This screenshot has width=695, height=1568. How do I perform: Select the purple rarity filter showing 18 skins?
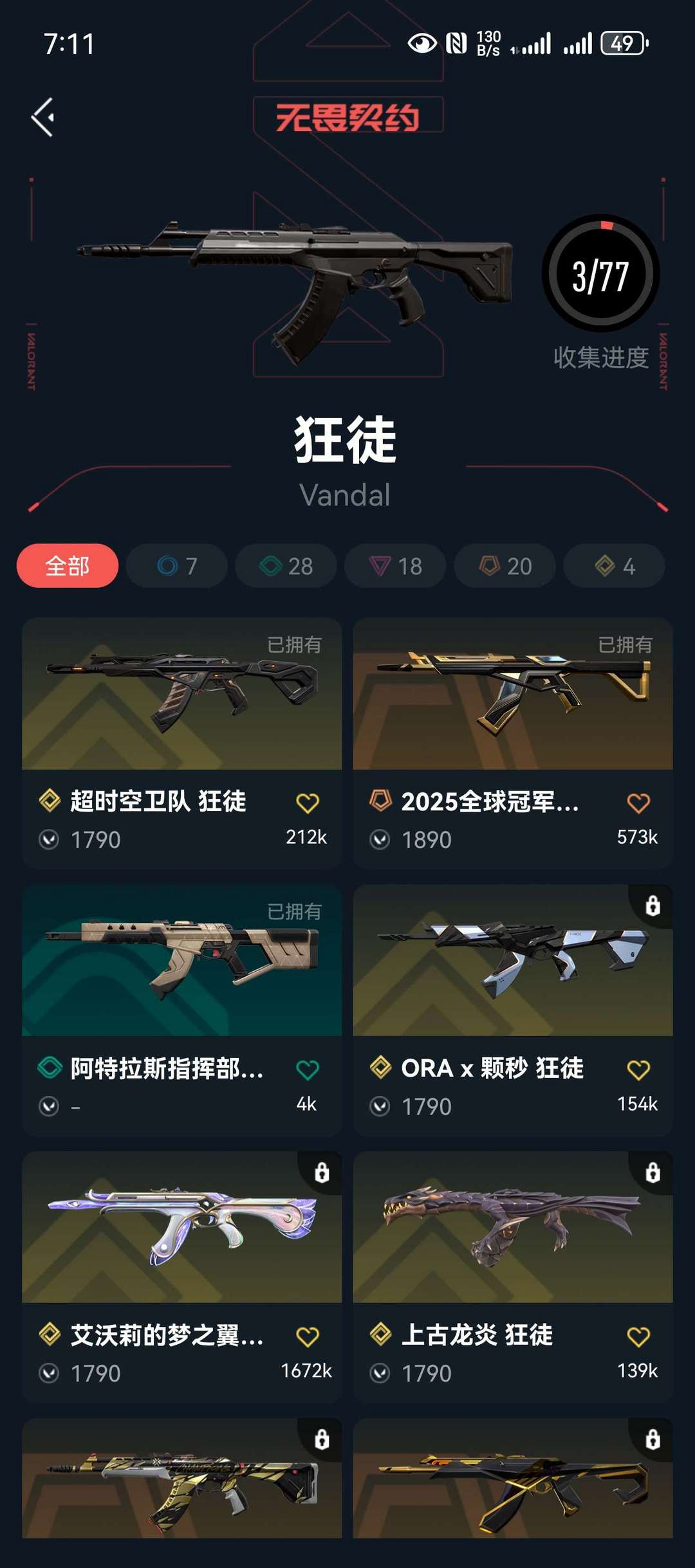coord(394,566)
